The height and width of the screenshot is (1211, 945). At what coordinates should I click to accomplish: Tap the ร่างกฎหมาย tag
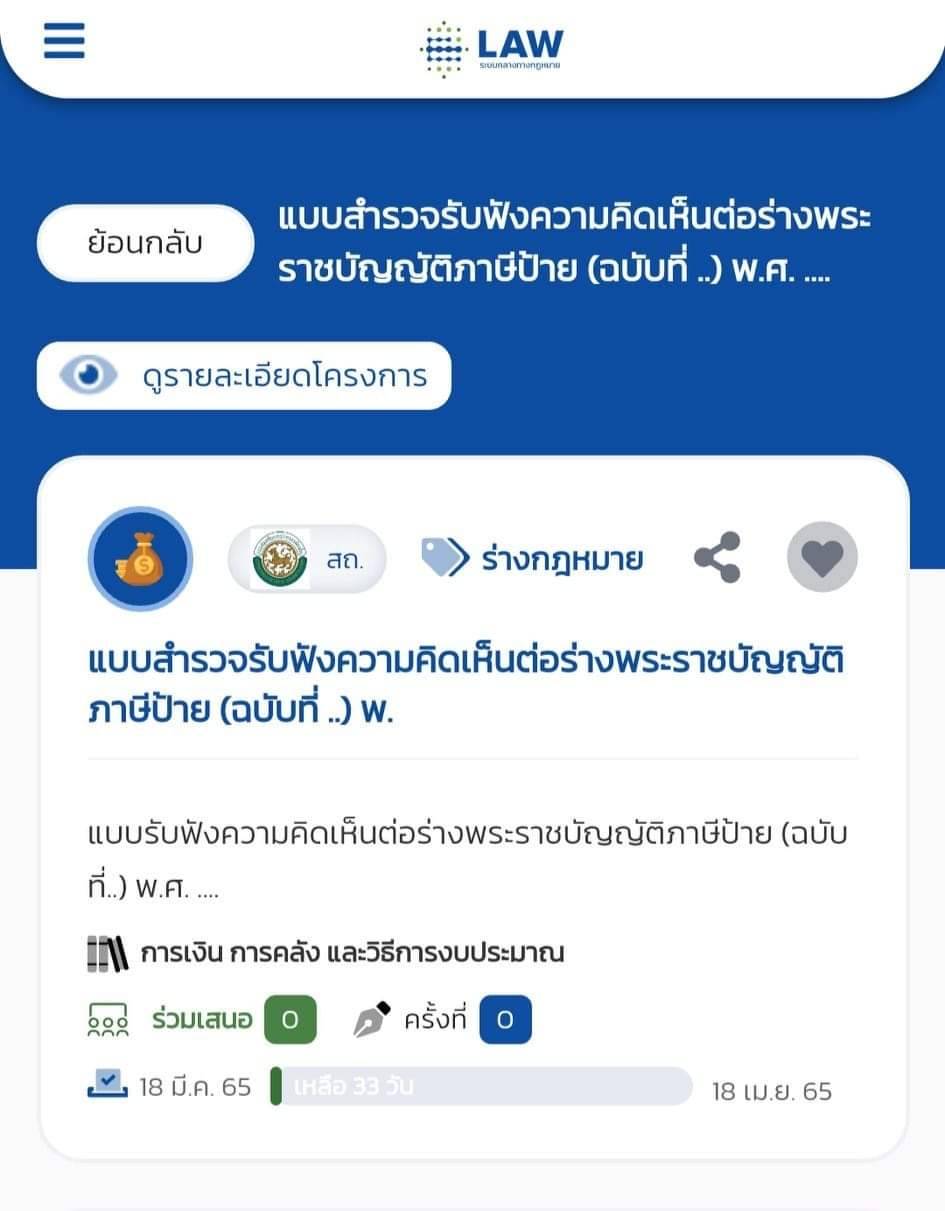point(532,558)
